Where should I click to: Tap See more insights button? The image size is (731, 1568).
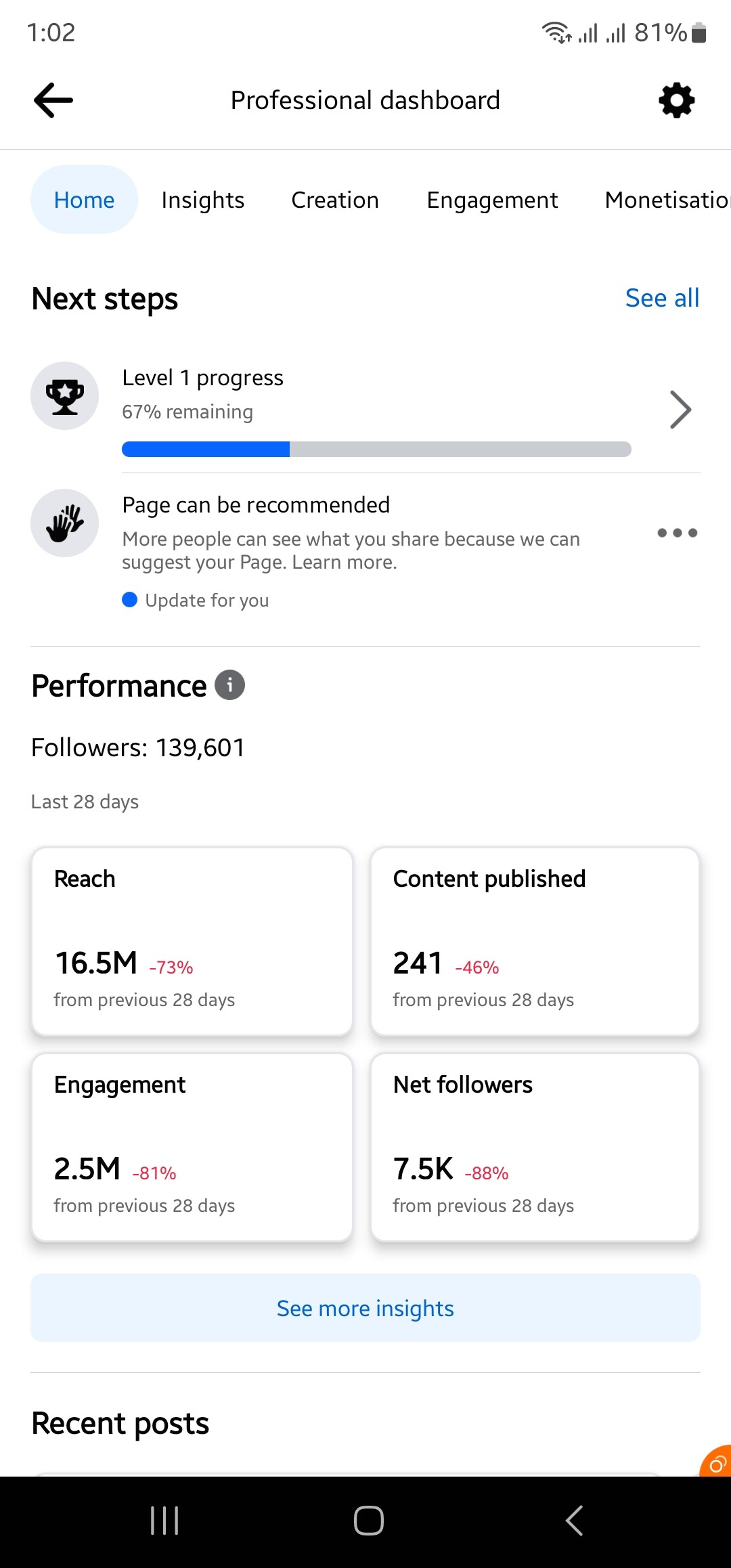click(365, 1307)
